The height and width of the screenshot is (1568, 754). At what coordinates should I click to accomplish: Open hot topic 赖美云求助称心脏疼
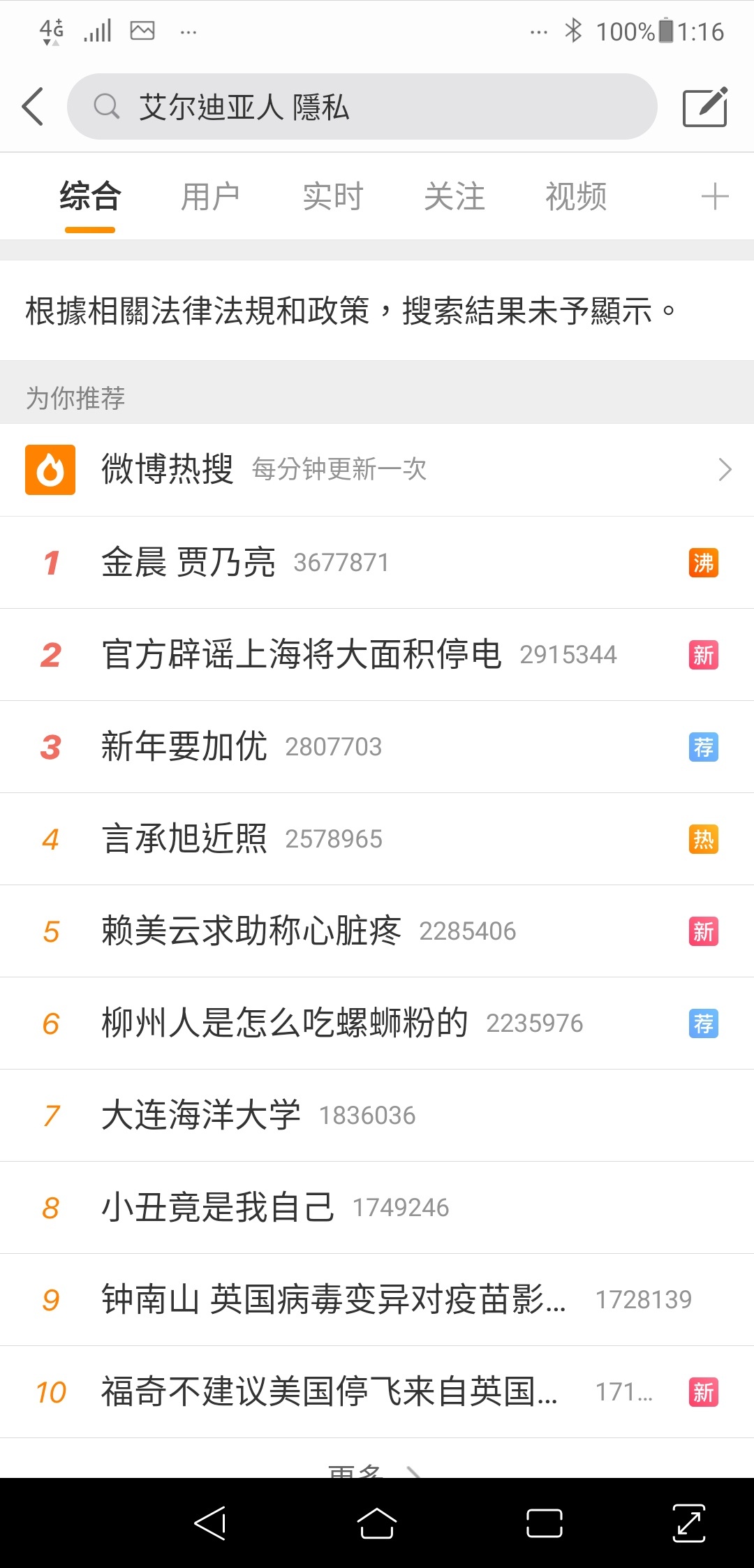(377, 931)
